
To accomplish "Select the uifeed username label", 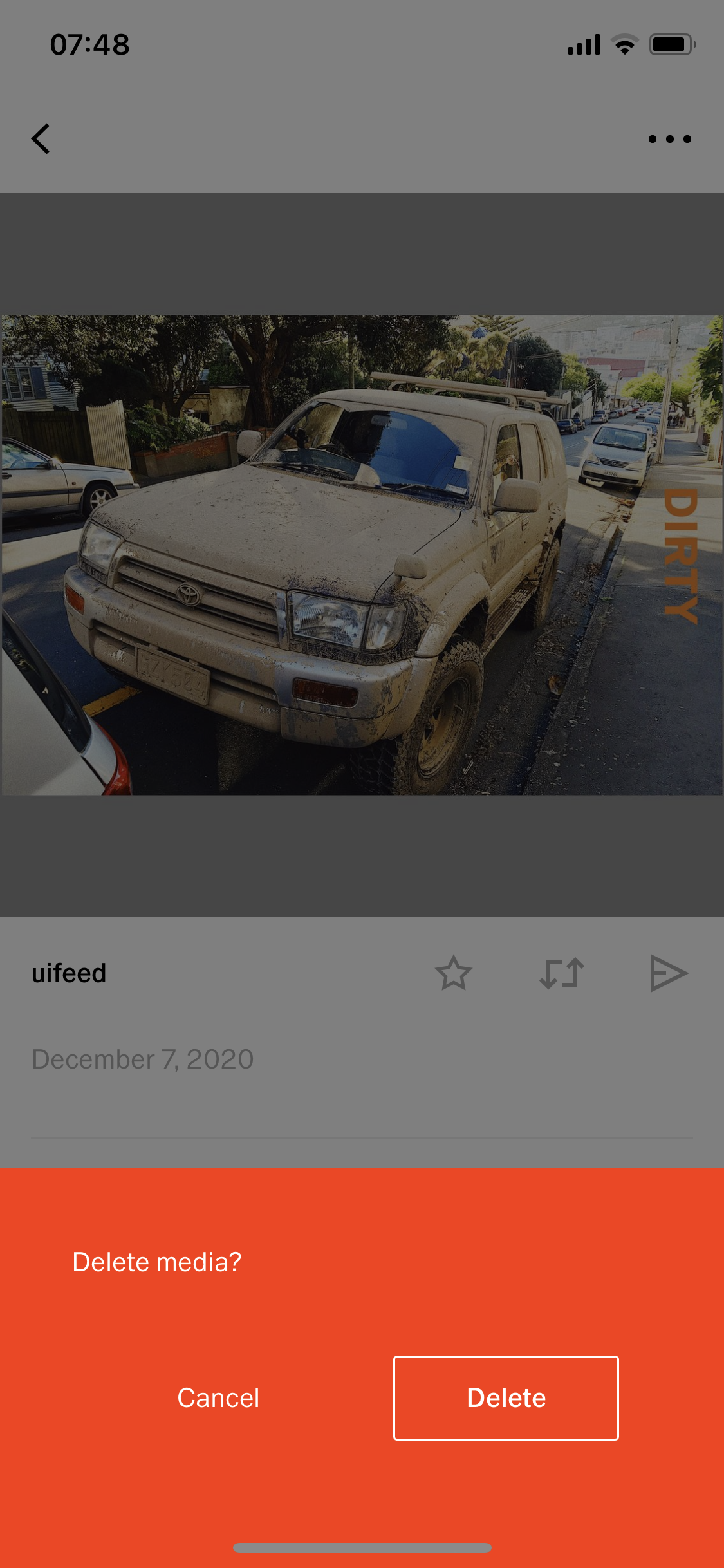I will coord(70,973).
